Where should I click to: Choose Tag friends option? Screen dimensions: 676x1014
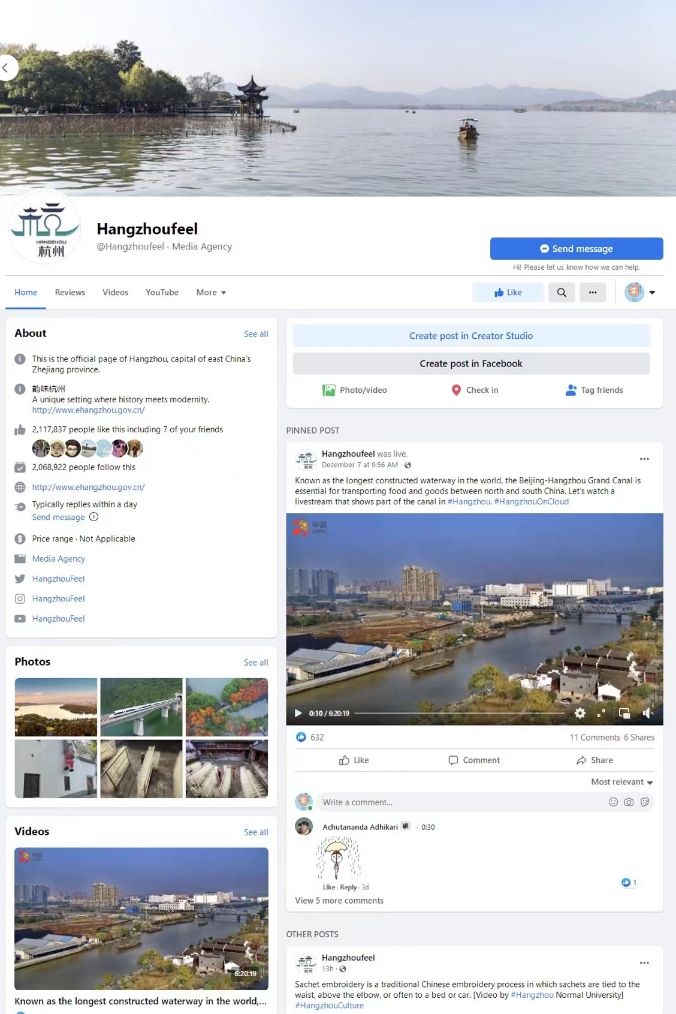594,390
